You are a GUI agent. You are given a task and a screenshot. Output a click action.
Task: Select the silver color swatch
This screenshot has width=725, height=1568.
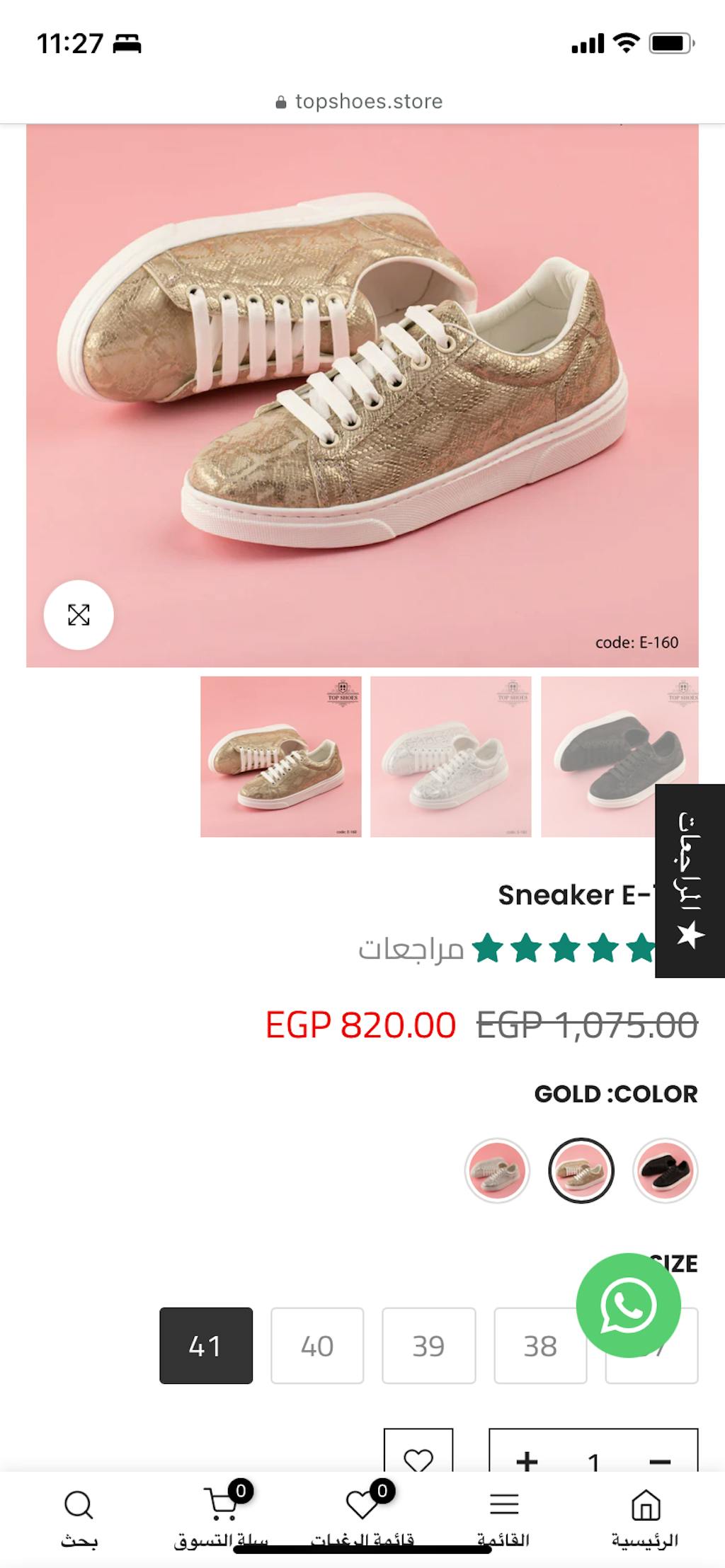(497, 1170)
